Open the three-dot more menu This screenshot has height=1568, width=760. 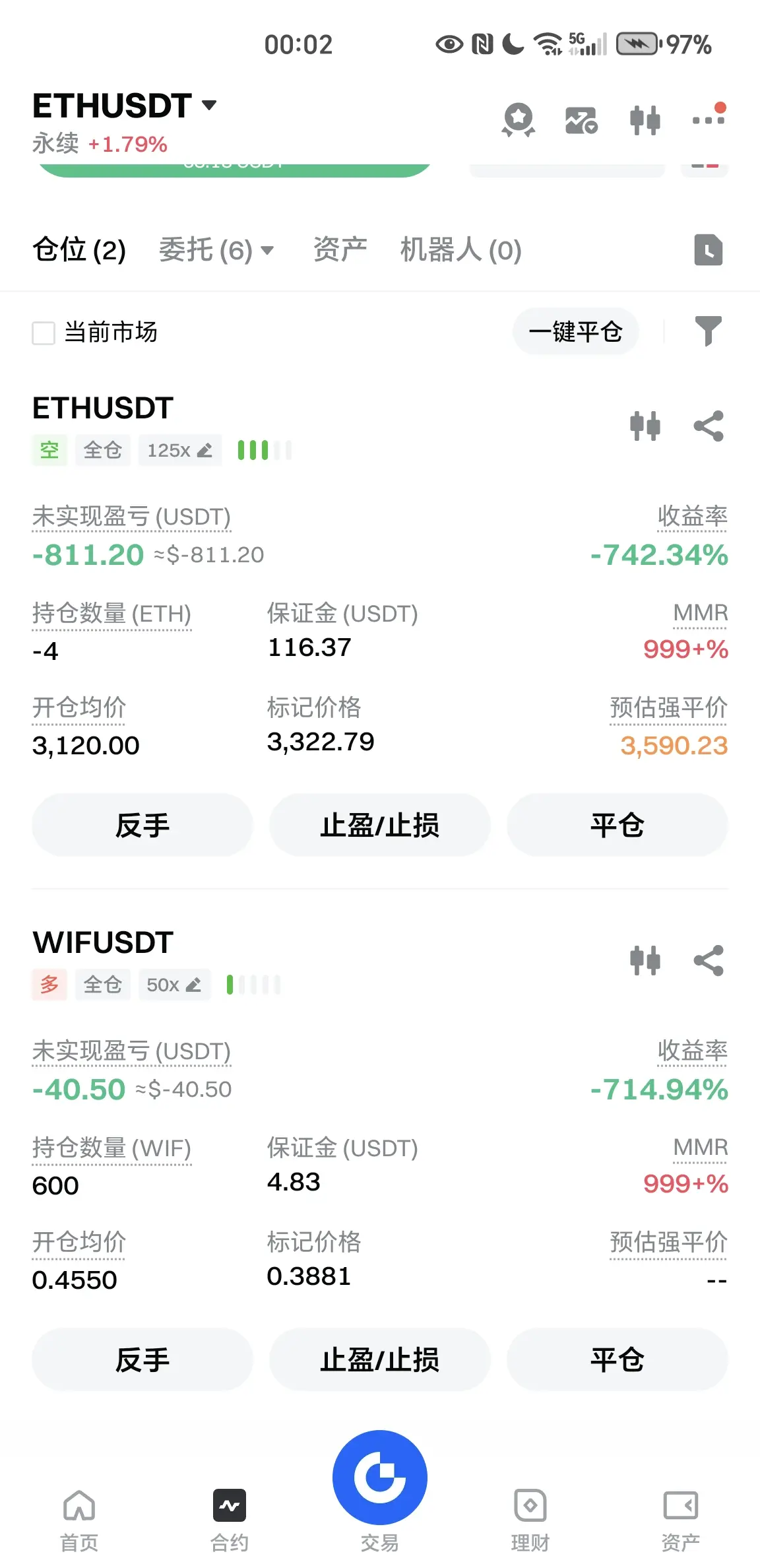pos(709,119)
